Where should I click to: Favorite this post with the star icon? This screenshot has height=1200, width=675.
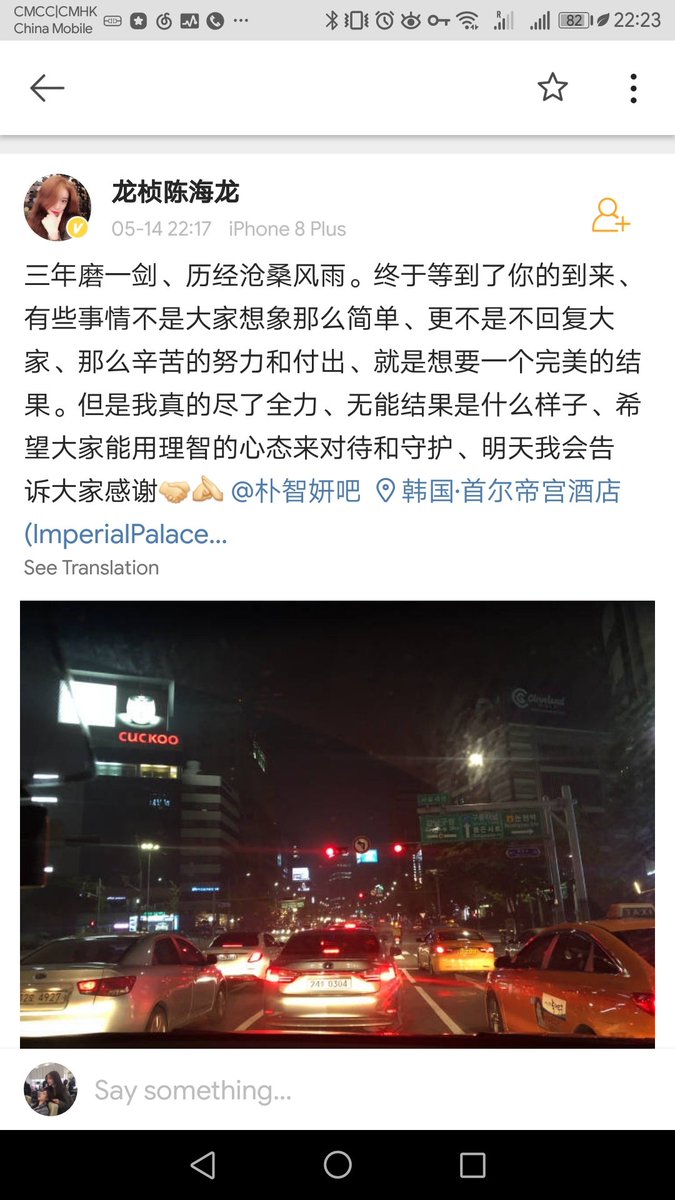[552, 88]
